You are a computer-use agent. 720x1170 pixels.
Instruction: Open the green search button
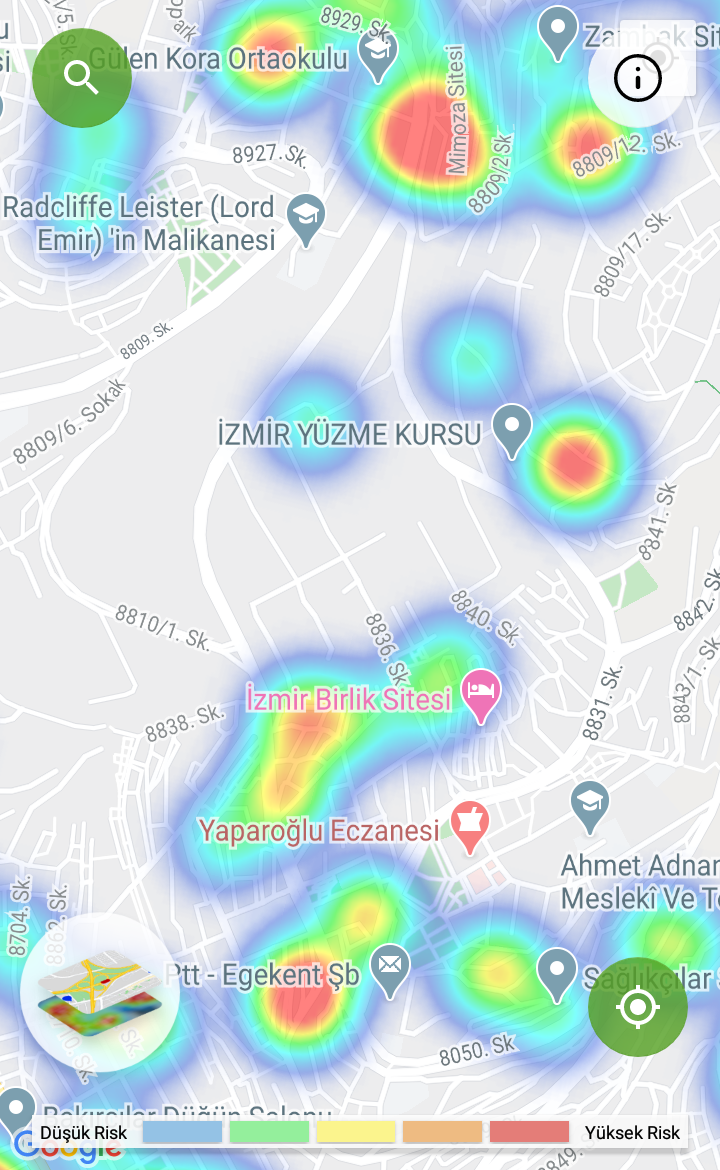[82, 78]
